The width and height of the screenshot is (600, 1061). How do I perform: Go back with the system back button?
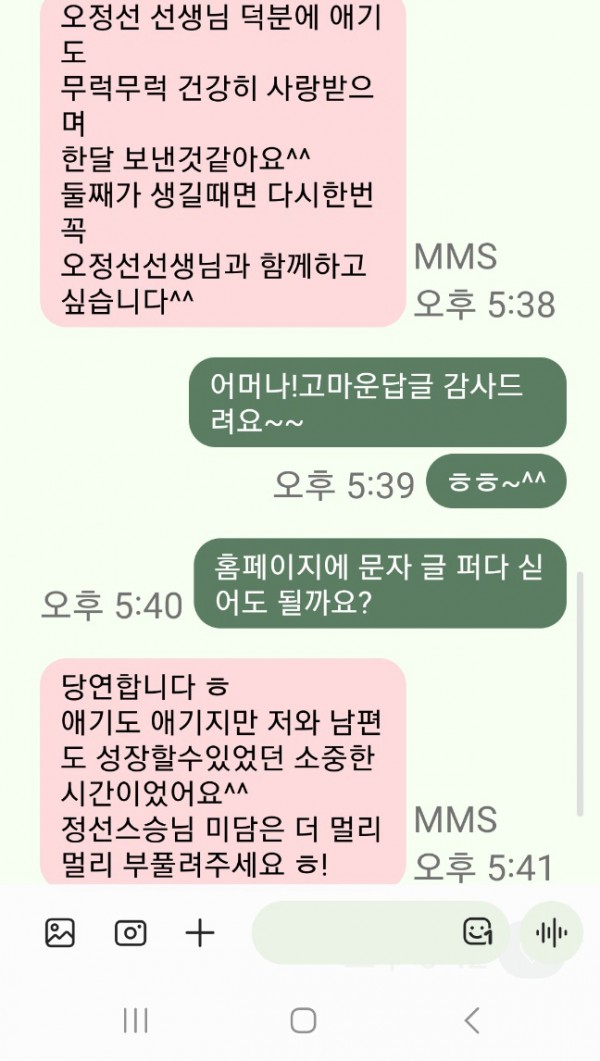coord(472,1020)
